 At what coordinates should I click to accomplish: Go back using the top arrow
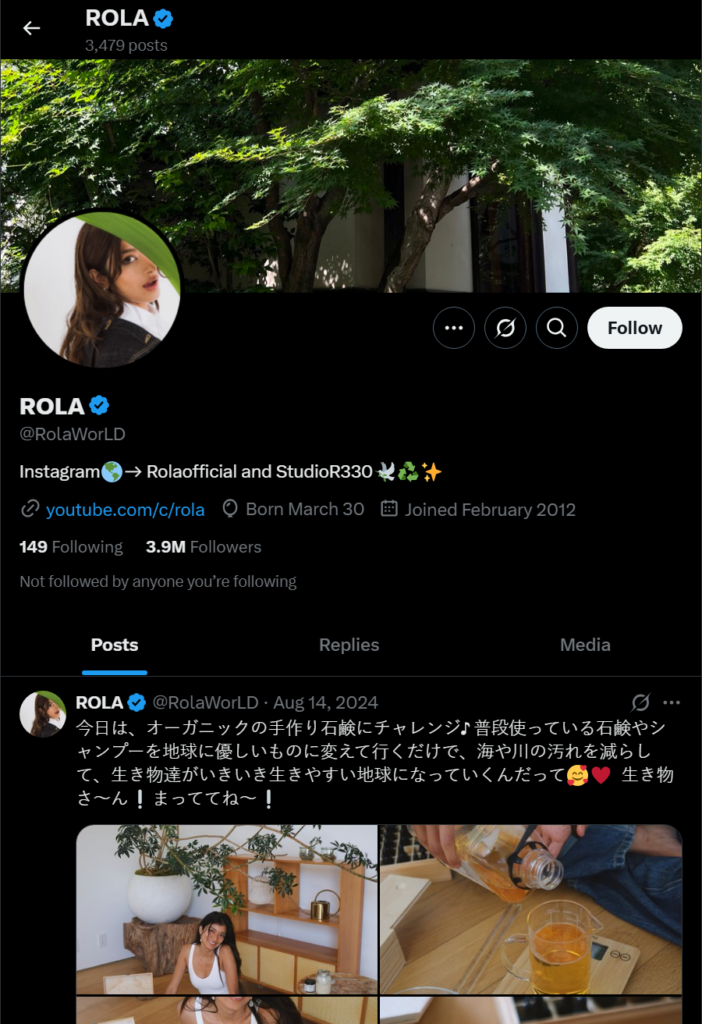click(32, 28)
